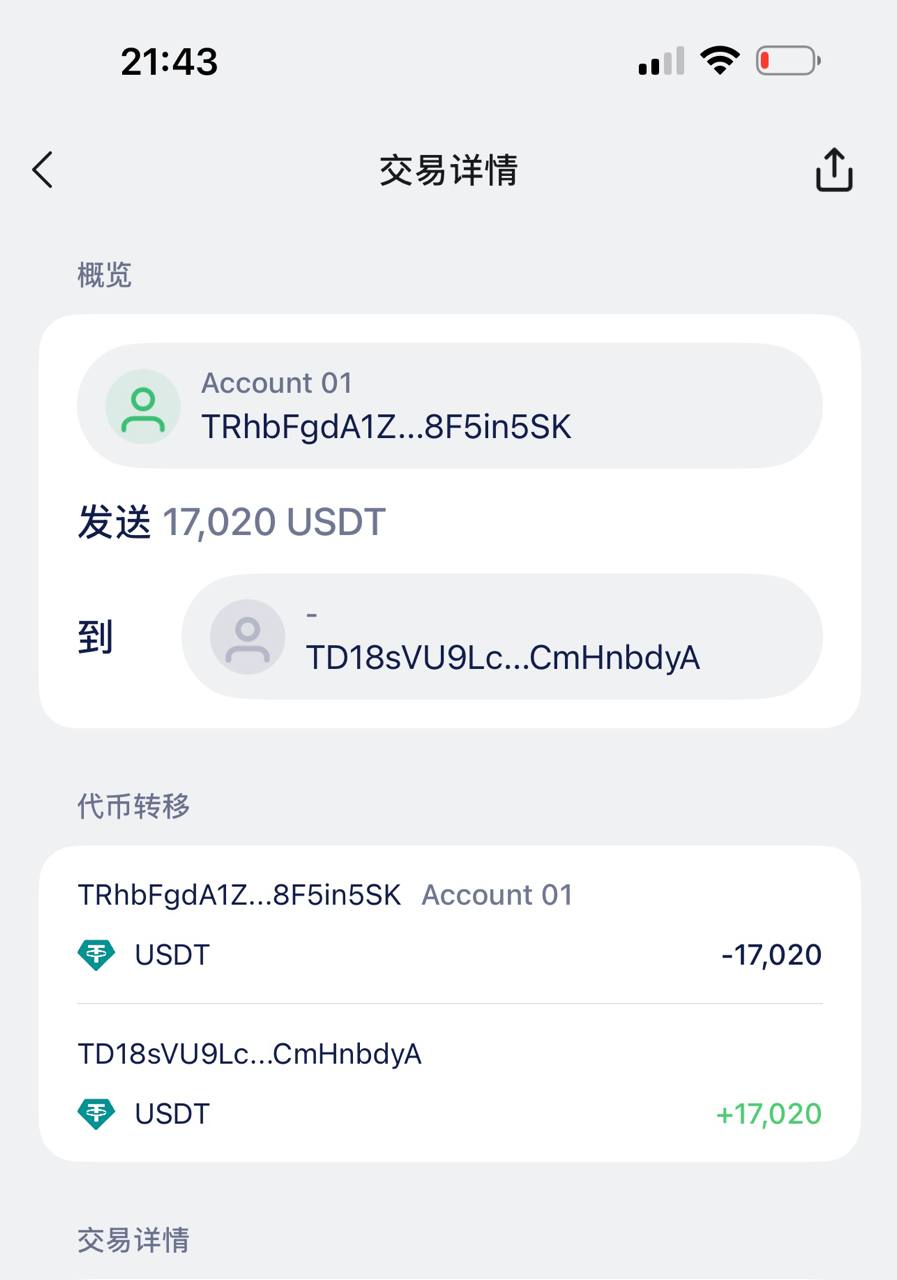Tap the recipient address TD18sVU9Lc...CmHnbdyA pill
897x1280 pixels.
(x=501, y=636)
